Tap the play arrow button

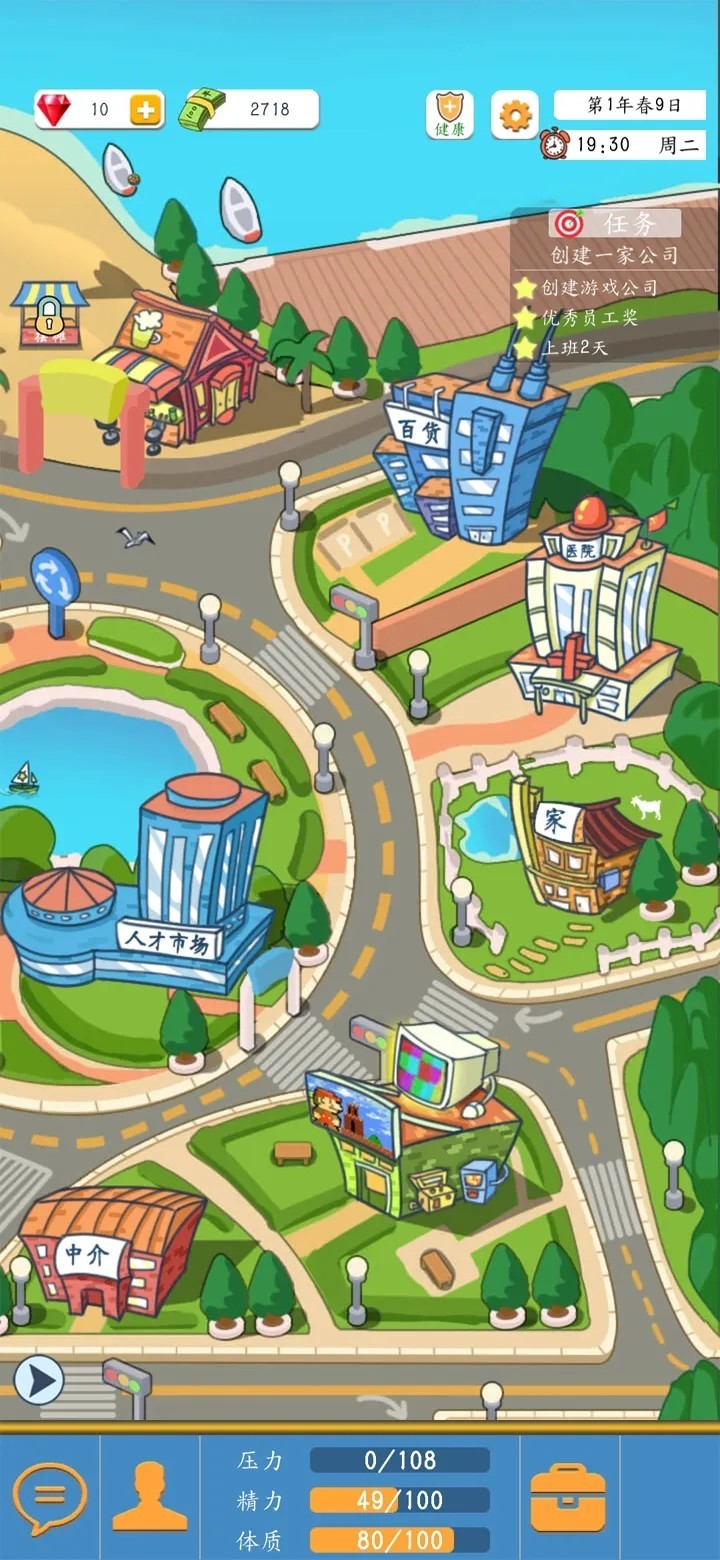(39, 1381)
